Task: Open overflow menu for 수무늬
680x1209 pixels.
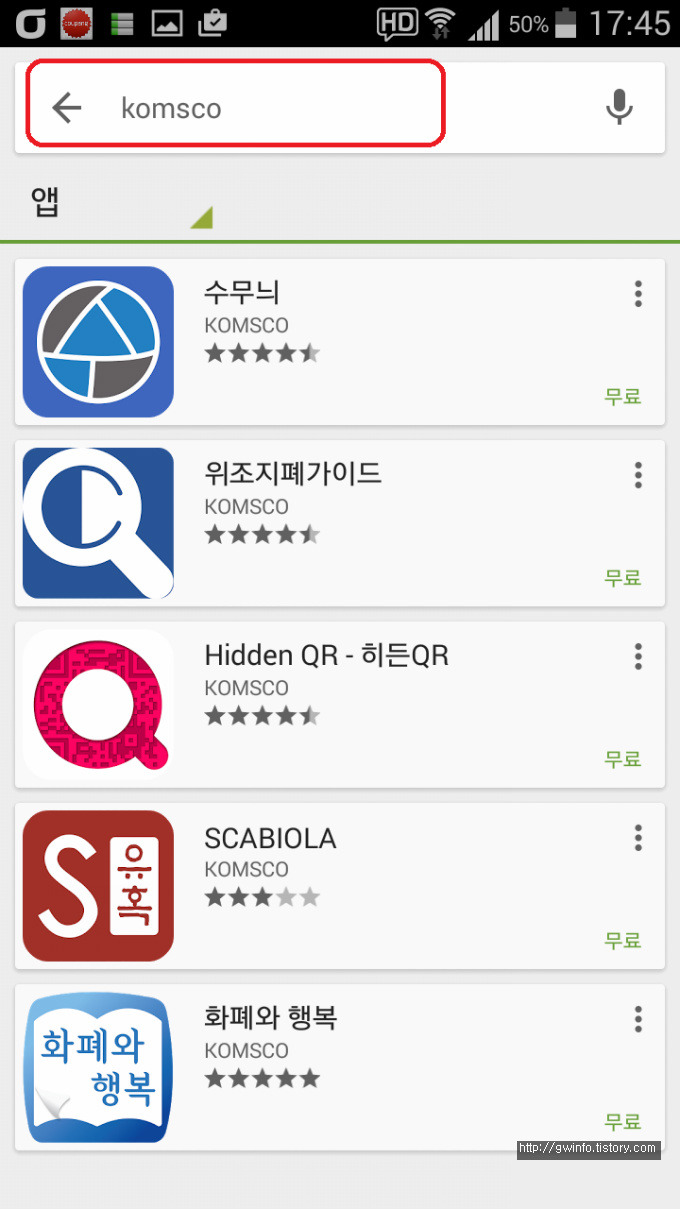Action: coord(638,294)
